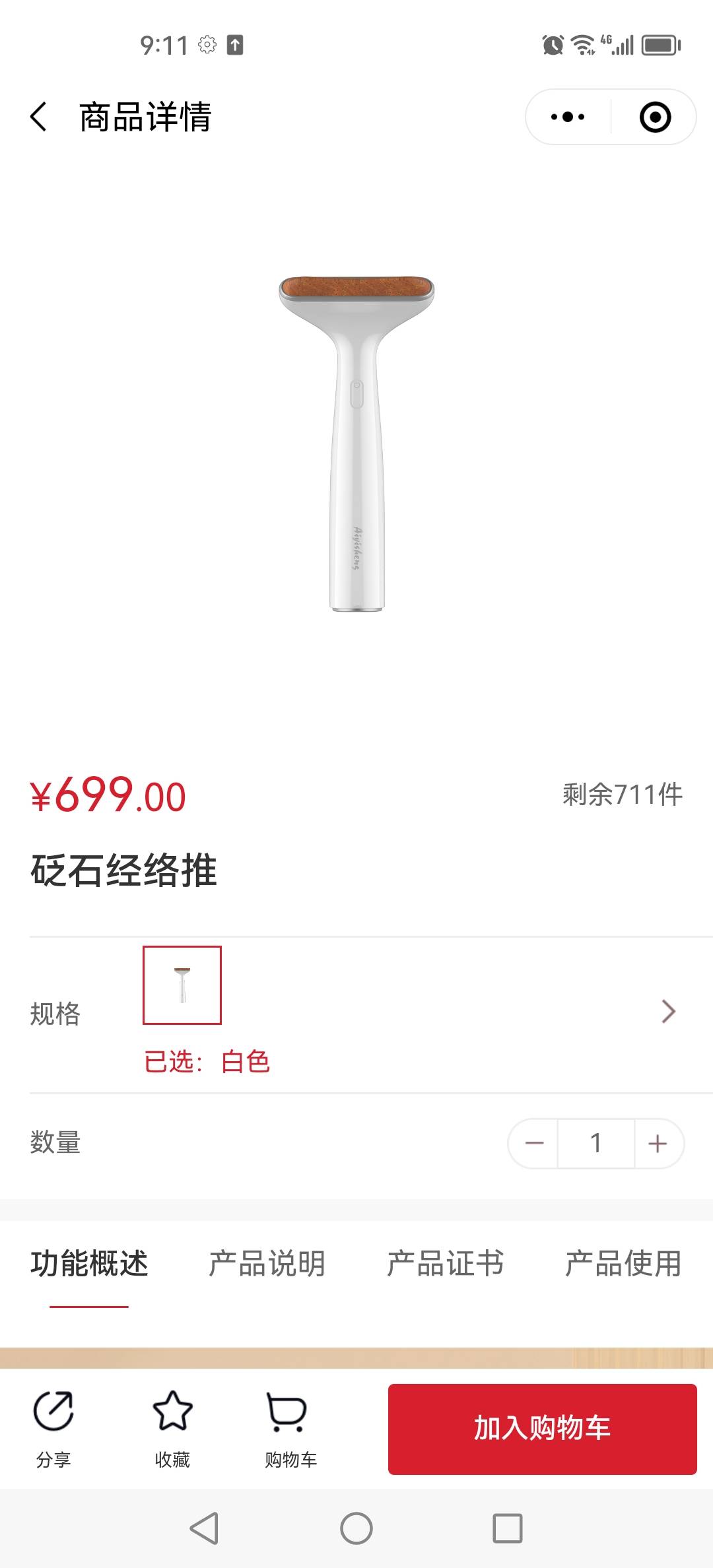
Task: Select the white color specification thumbnail
Action: point(182,985)
